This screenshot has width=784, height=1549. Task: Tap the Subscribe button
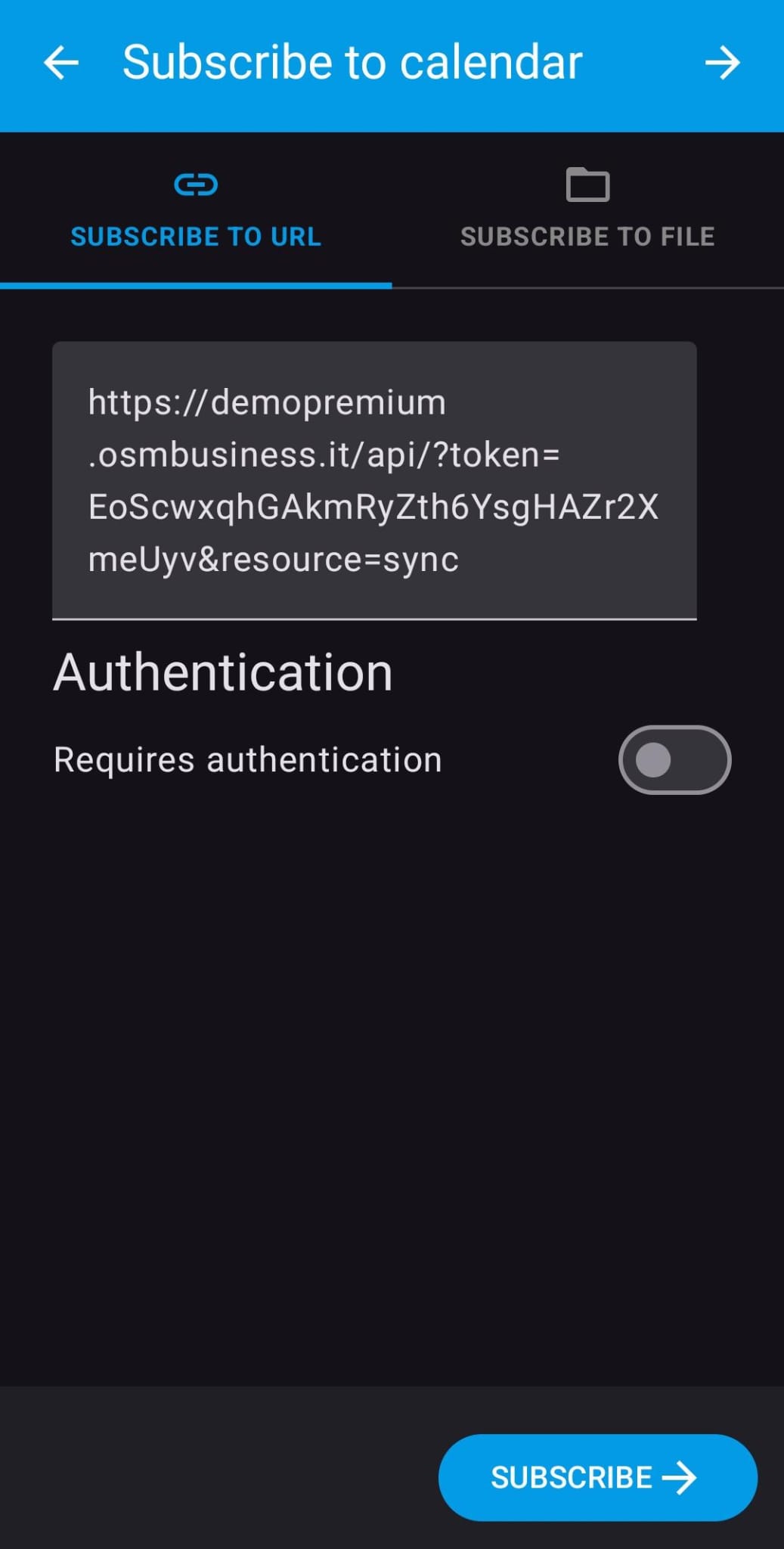[x=597, y=1477]
